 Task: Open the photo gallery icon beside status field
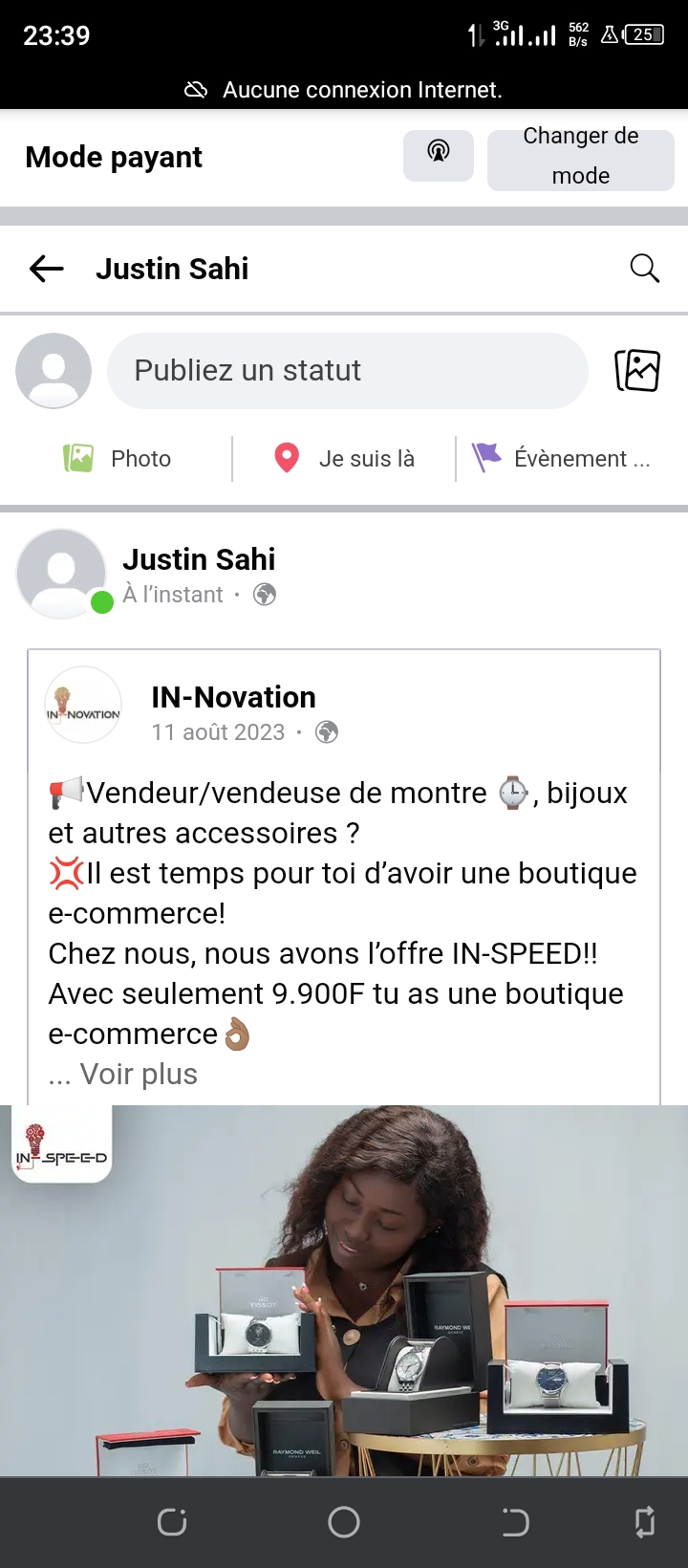click(637, 371)
